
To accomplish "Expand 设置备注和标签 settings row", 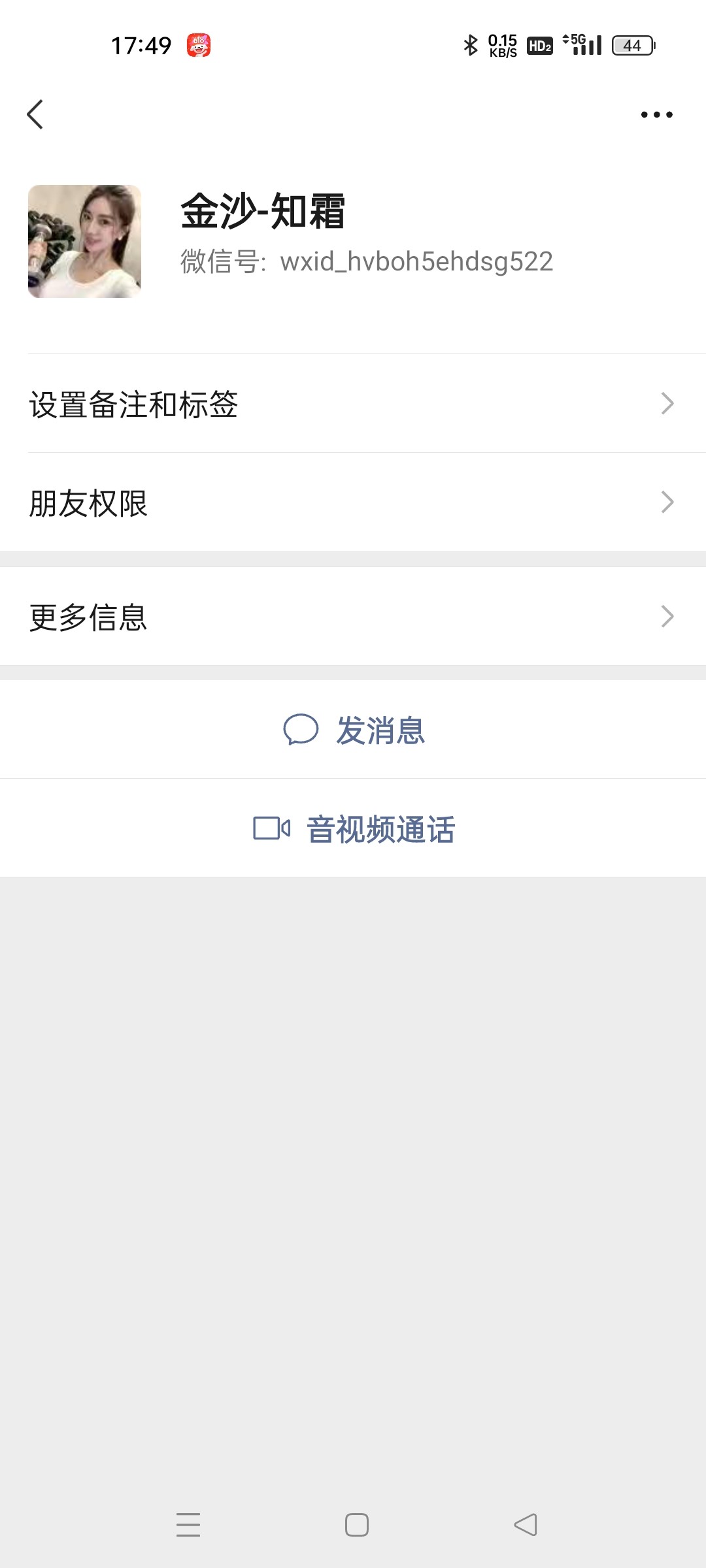I will (x=353, y=404).
